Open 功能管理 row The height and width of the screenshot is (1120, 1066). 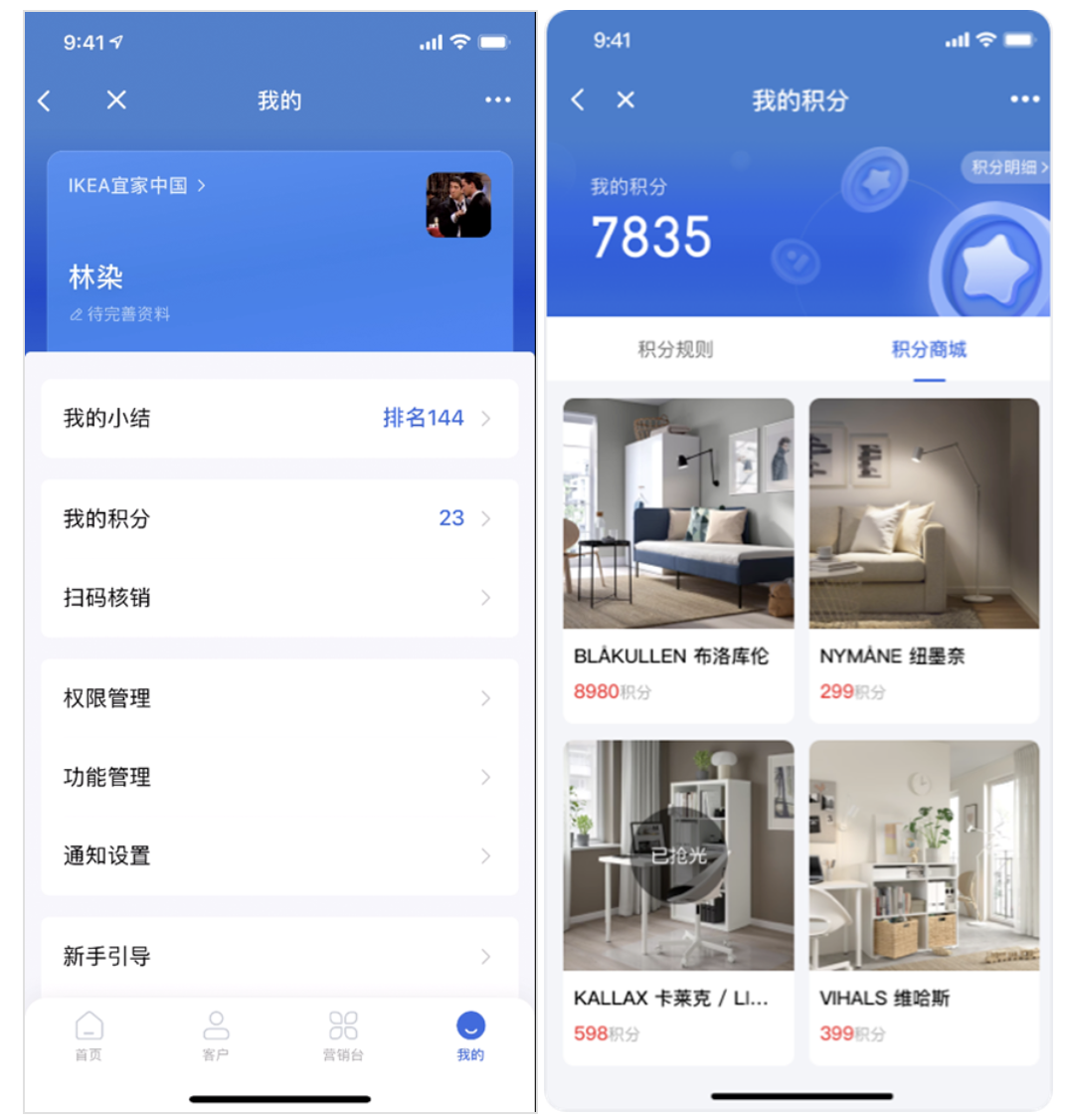(x=278, y=777)
